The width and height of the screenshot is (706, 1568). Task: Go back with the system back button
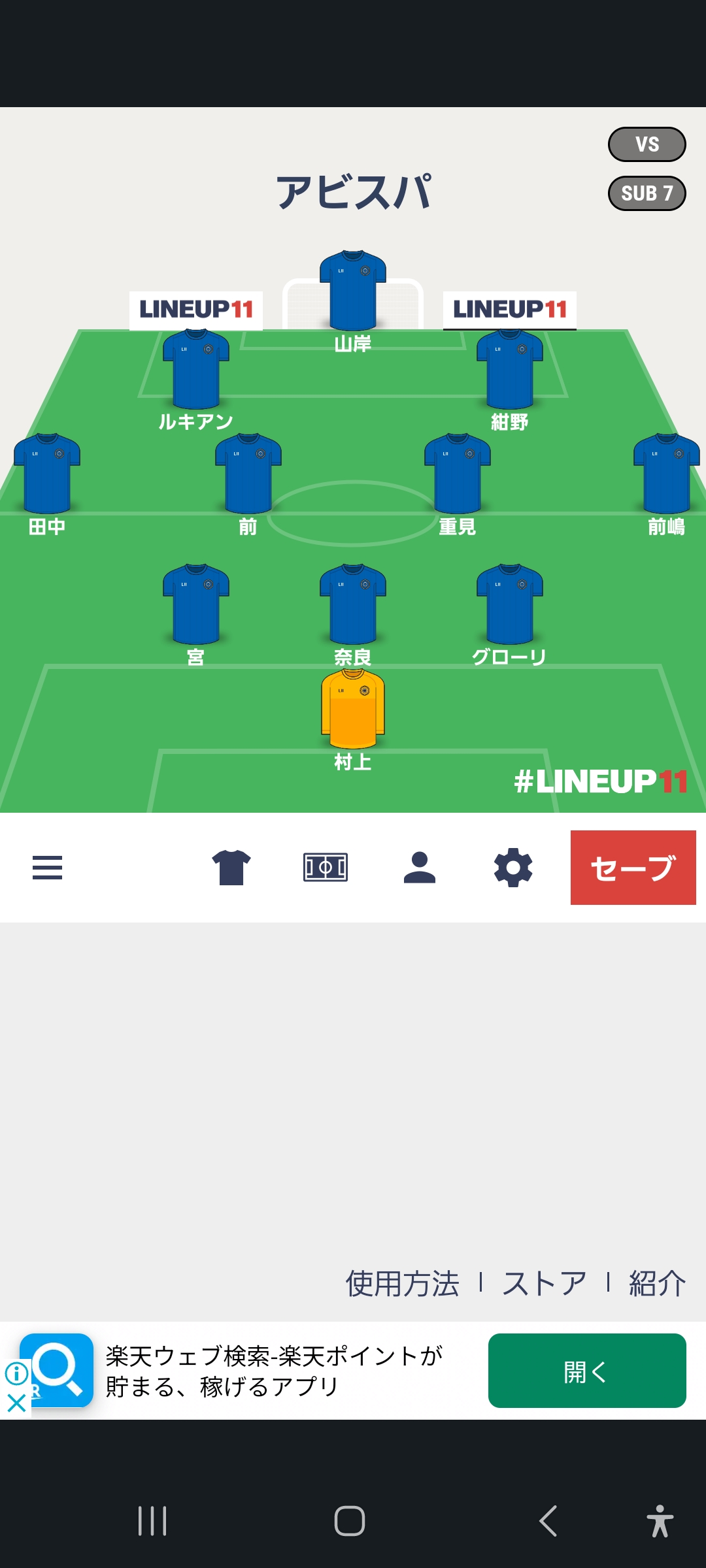click(x=548, y=1521)
